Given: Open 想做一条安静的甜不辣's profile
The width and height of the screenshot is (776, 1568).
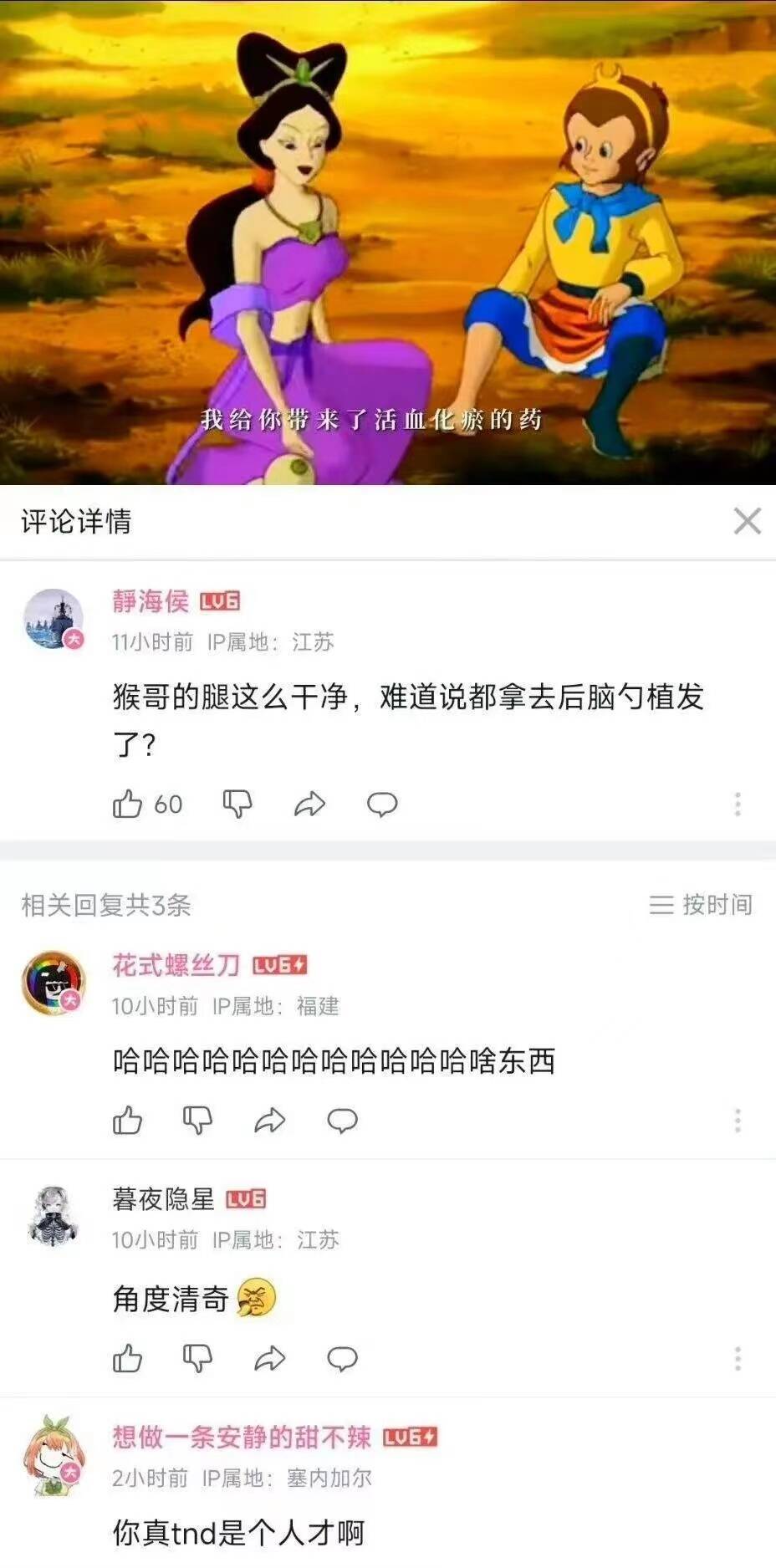Looking at the screenshot, I should pos(54,1455).
